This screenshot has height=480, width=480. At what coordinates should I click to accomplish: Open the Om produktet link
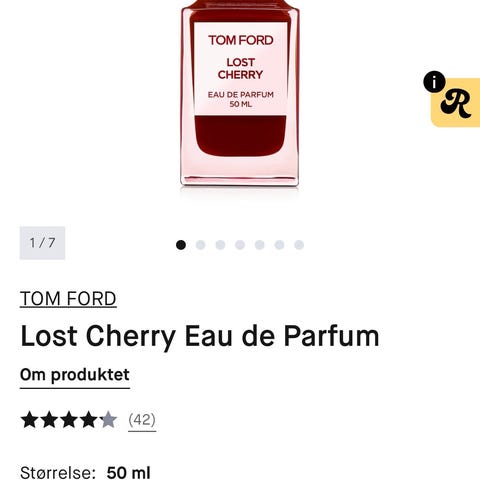click(x=75, y=375)
